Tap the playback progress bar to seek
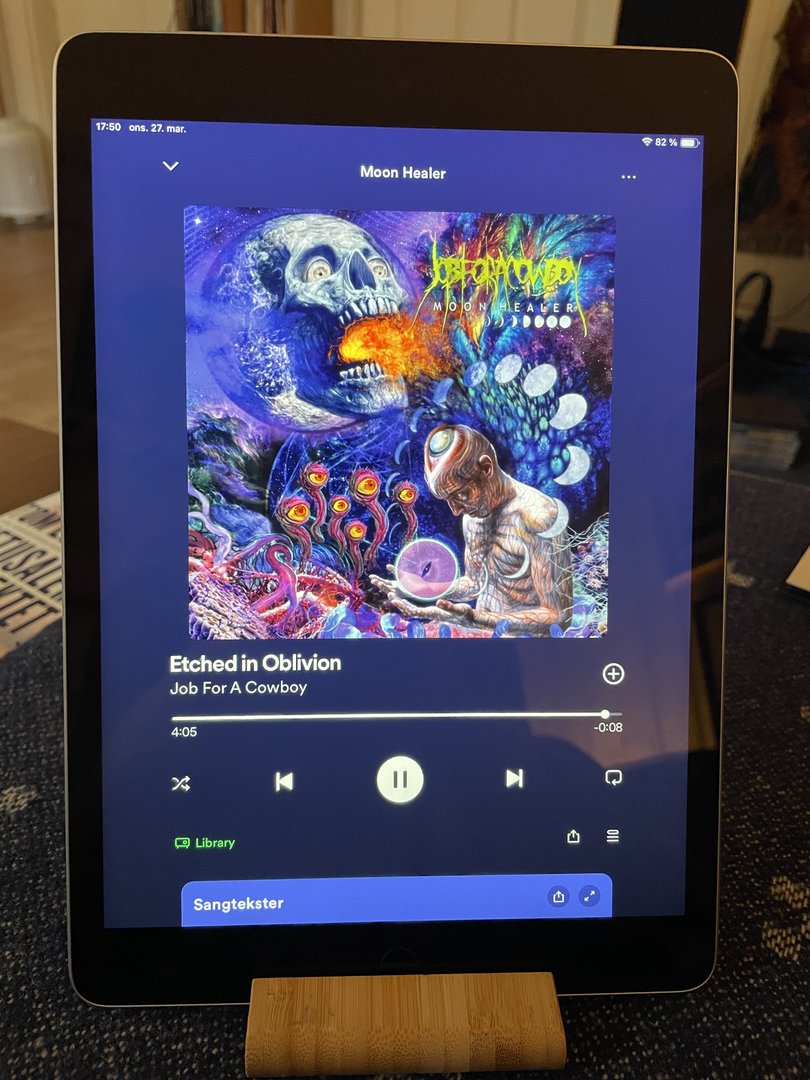Screen dimensions: 810x1080 (390, 716)
